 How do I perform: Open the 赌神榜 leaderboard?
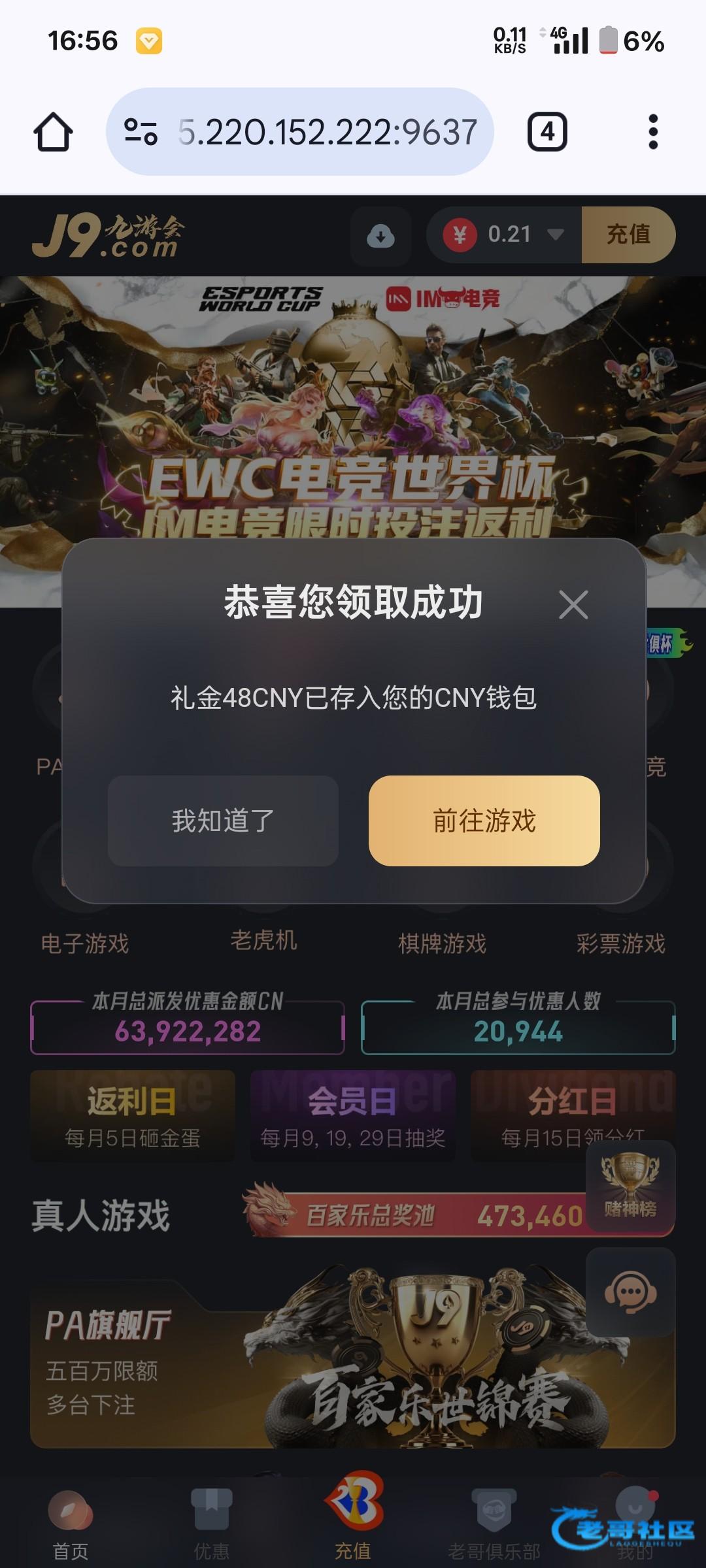click(630, 1186)
